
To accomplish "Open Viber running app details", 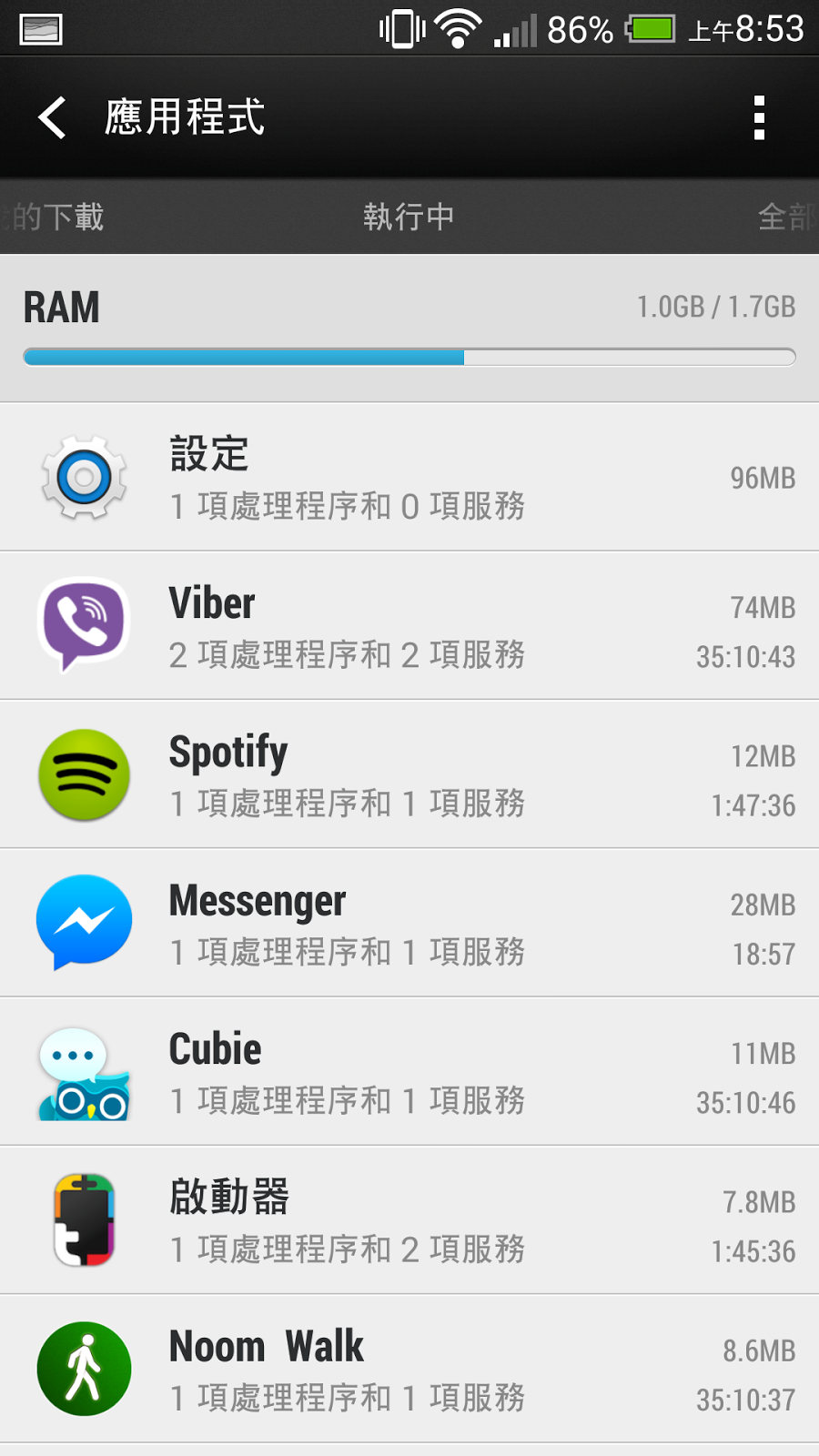I will [x=409, y=626].
